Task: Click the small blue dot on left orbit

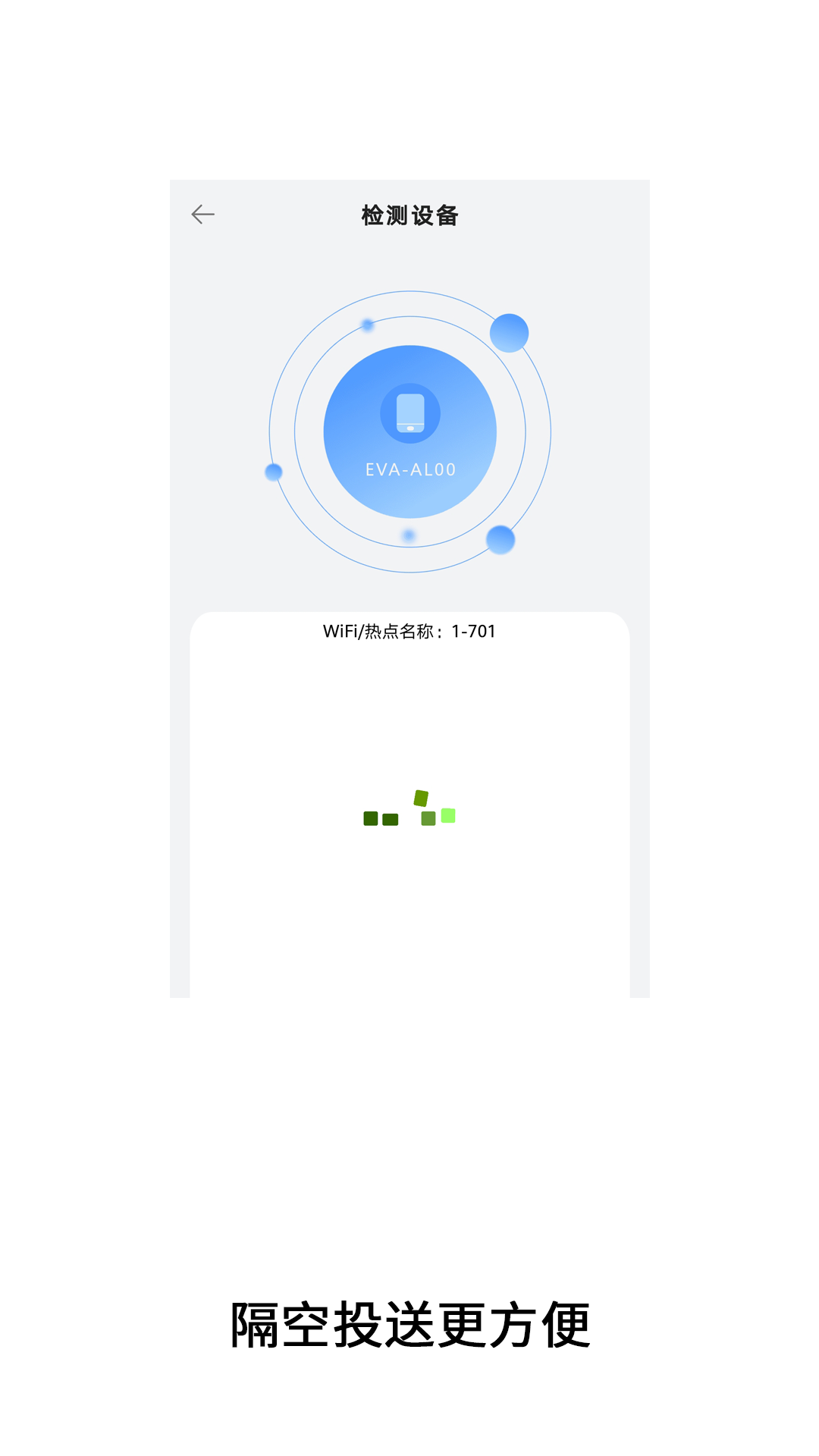Action: pos(273,474)
